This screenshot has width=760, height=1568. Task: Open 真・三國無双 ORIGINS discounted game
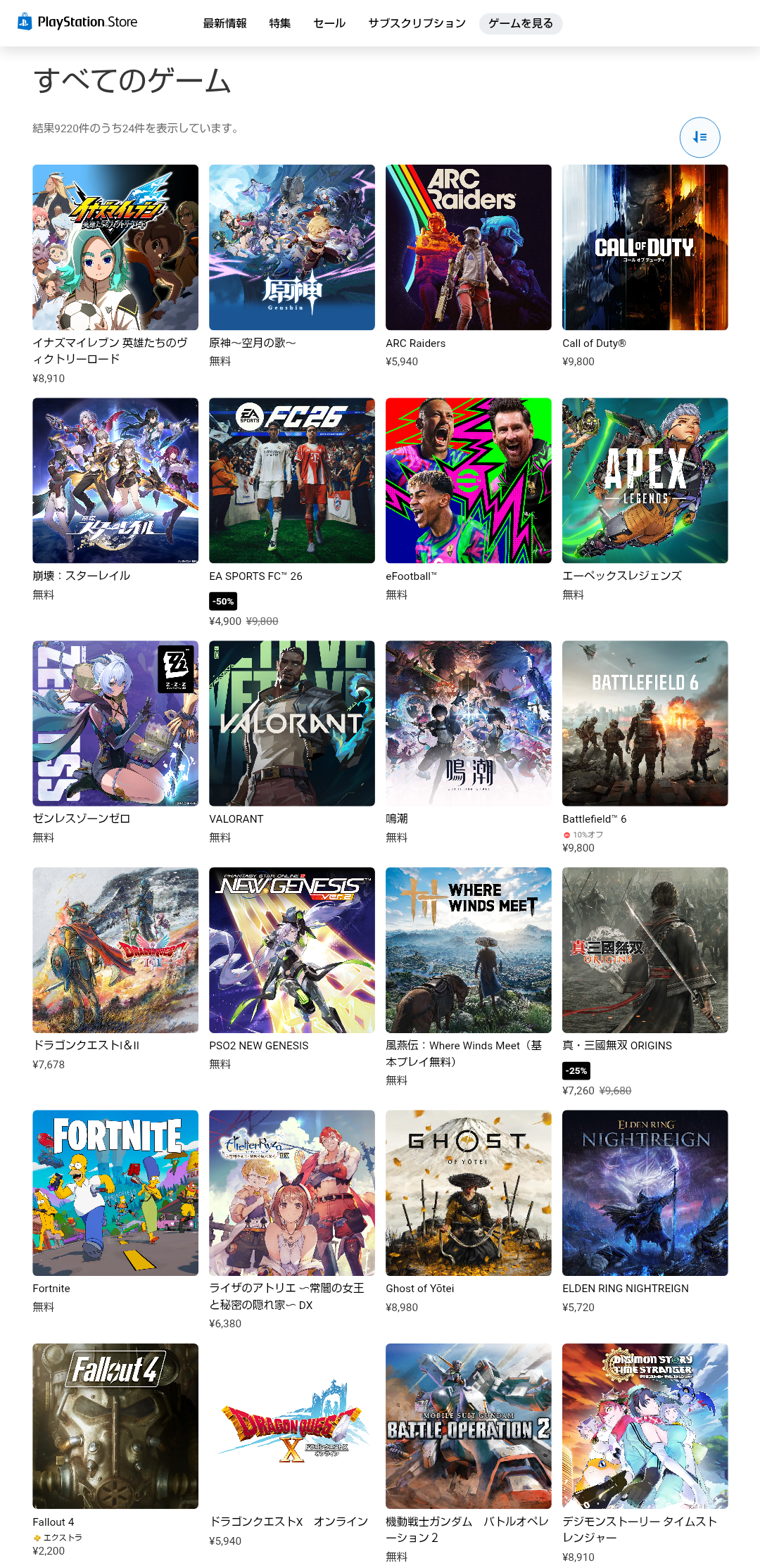tap(645, 949)
